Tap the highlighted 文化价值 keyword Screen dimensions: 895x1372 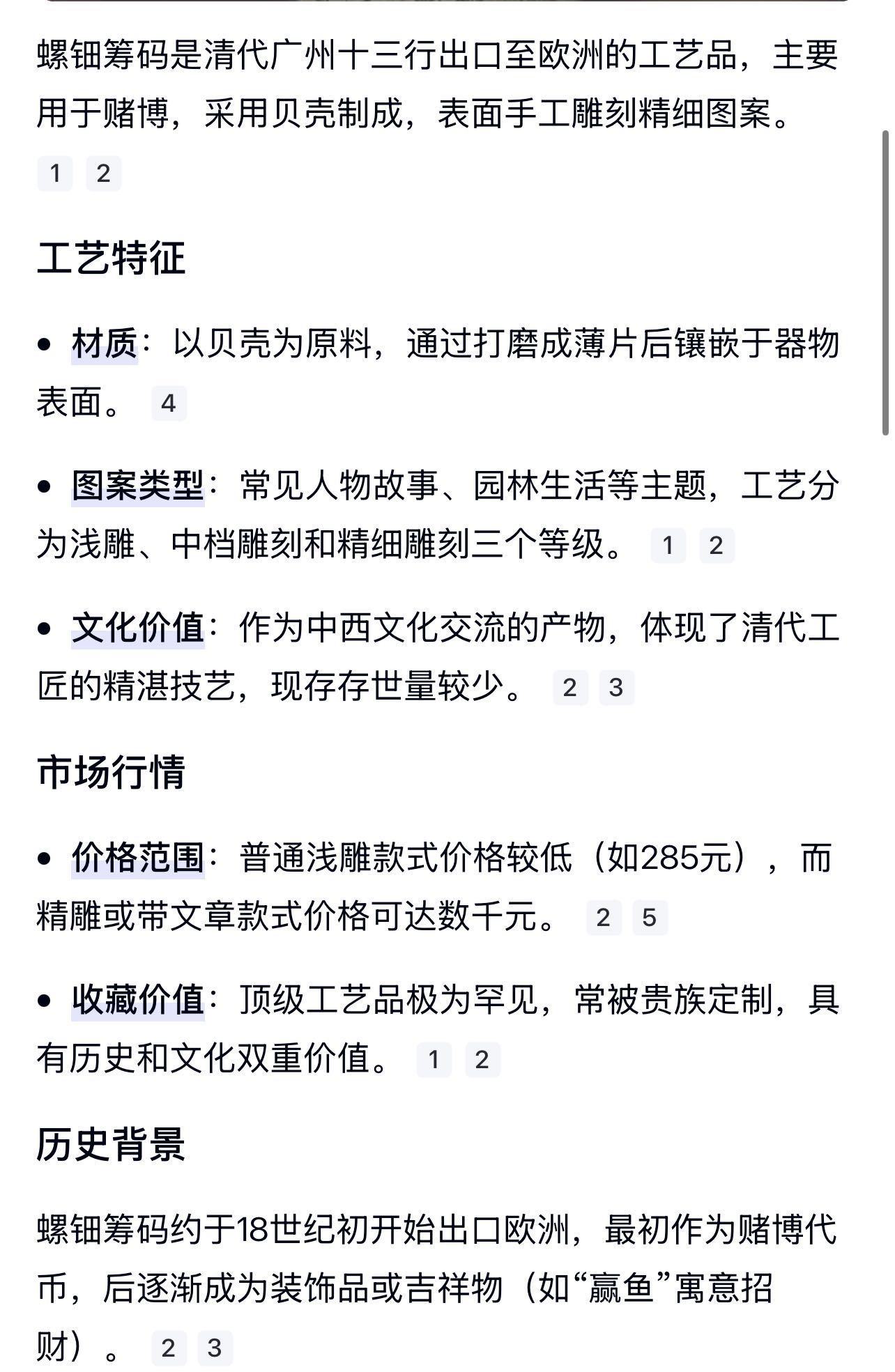pos(137,629)
